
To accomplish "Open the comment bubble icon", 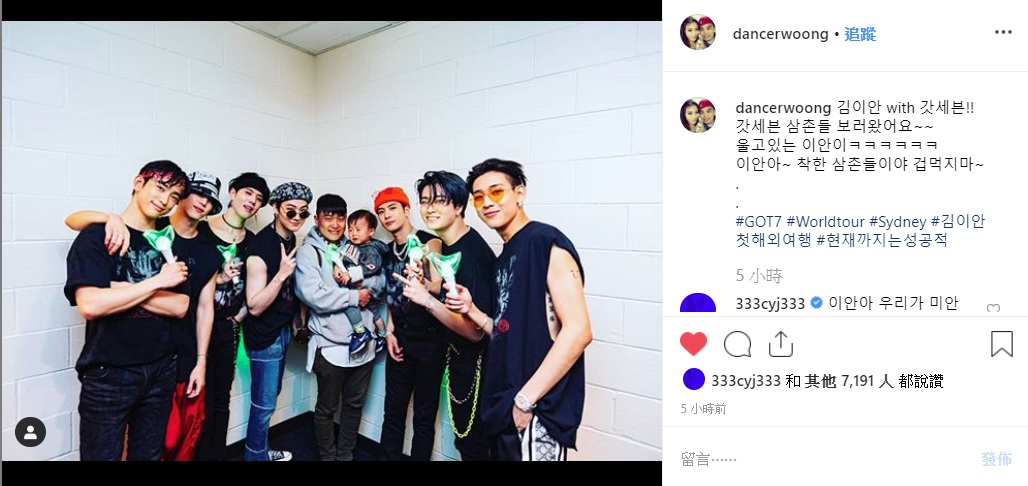I will point(737,344).
